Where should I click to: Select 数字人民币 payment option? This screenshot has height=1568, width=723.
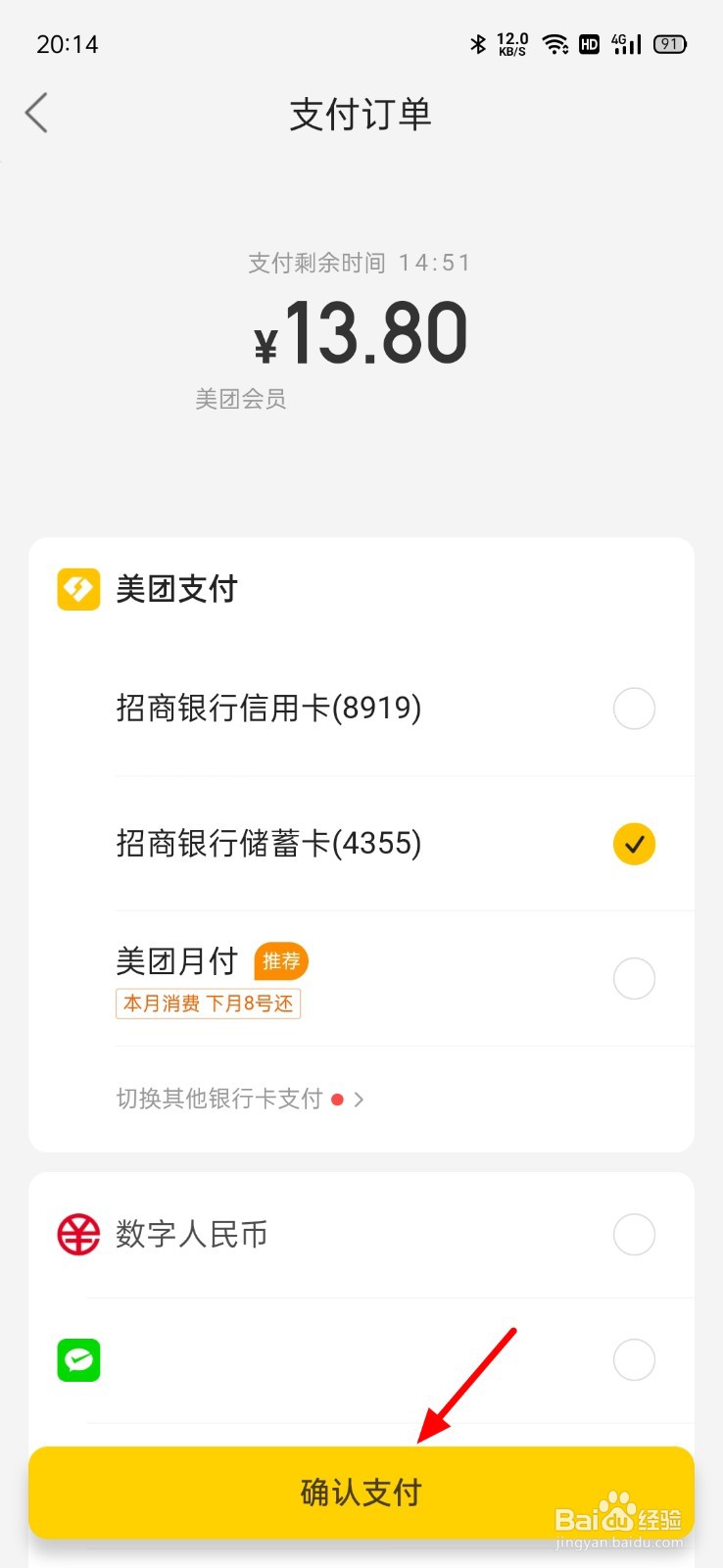tap(361, 1235)
